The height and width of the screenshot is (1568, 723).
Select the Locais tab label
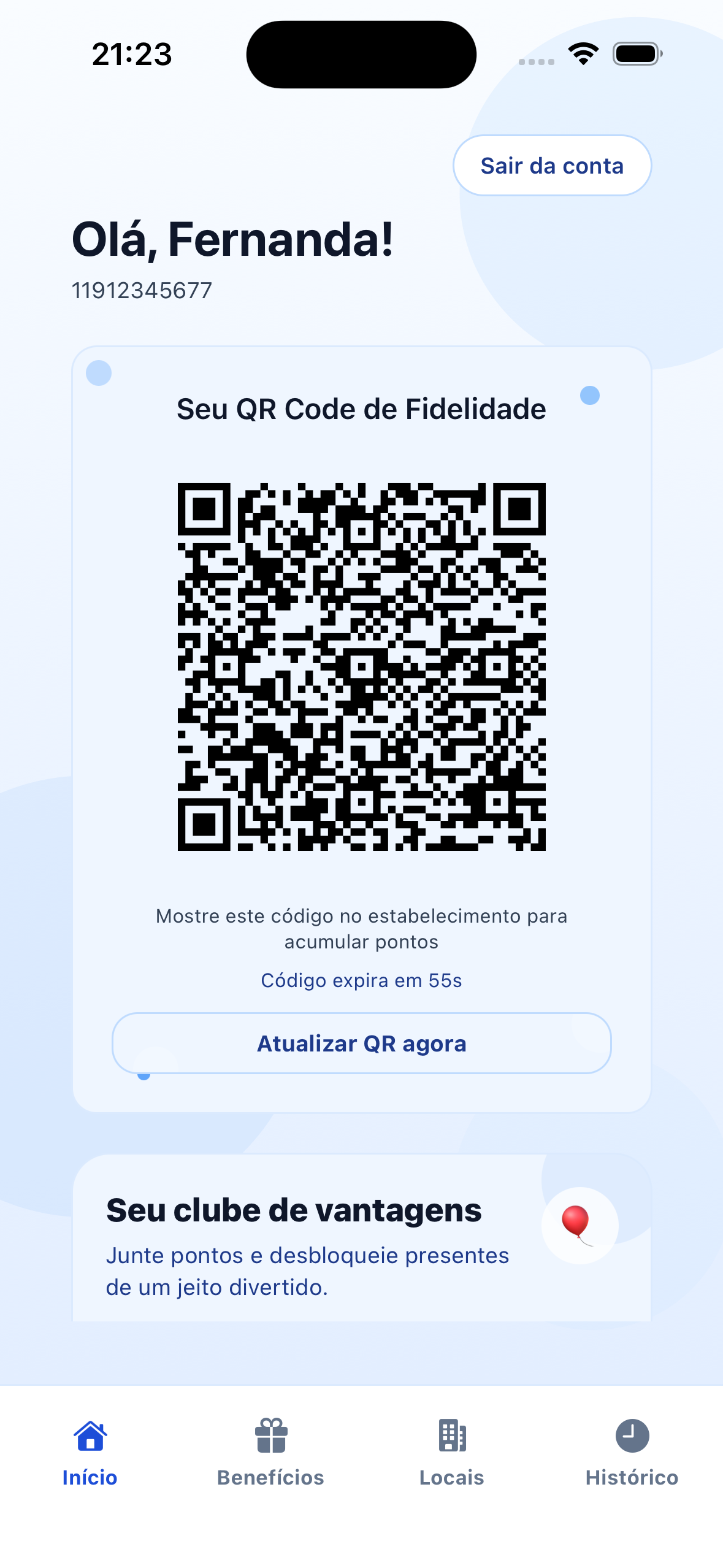[451, 1477]
